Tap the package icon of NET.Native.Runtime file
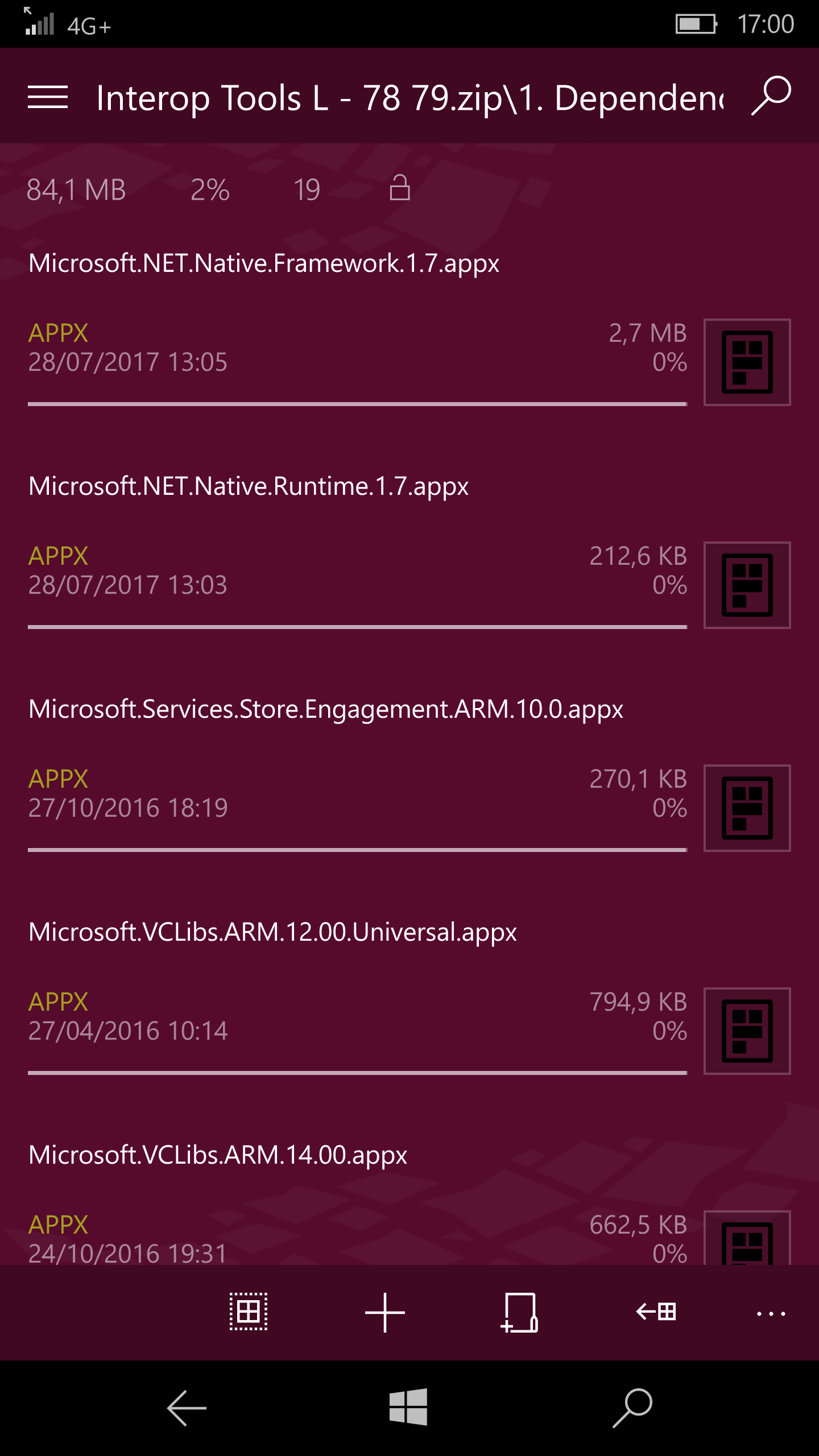The width and height of the screenshot is (819, 1456). pyautogui.click(x=747, y=585)
